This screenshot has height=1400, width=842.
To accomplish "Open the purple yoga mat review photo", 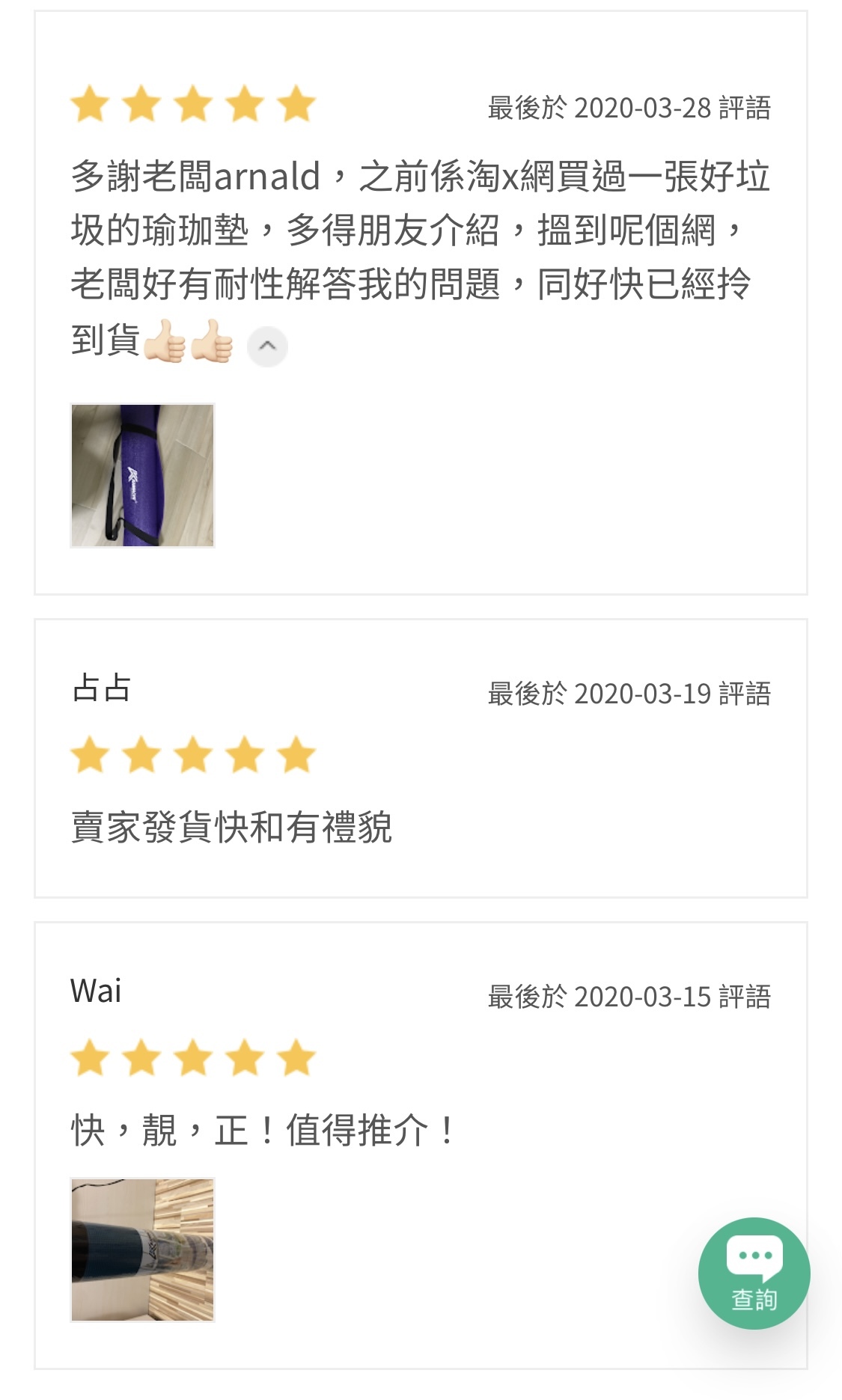I will click(x=142, y=475).
